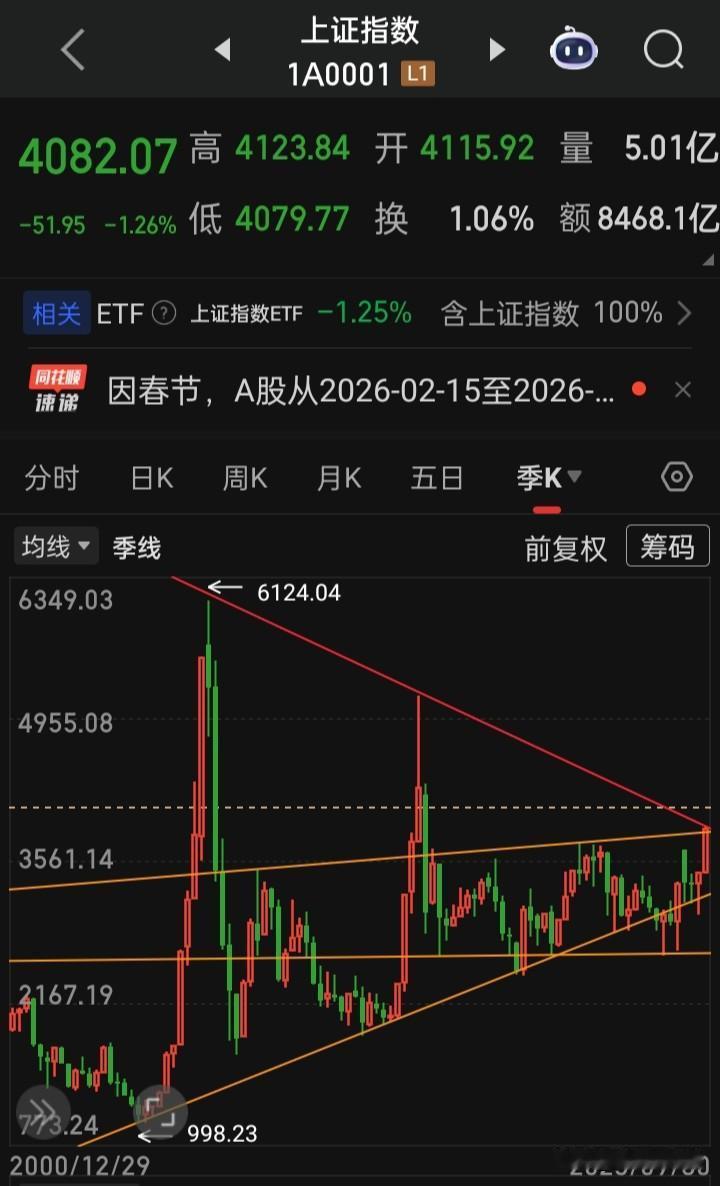Tap the AI assistant robot icon
This screenshot has height=1186, width=720.
tap(575, 49)
